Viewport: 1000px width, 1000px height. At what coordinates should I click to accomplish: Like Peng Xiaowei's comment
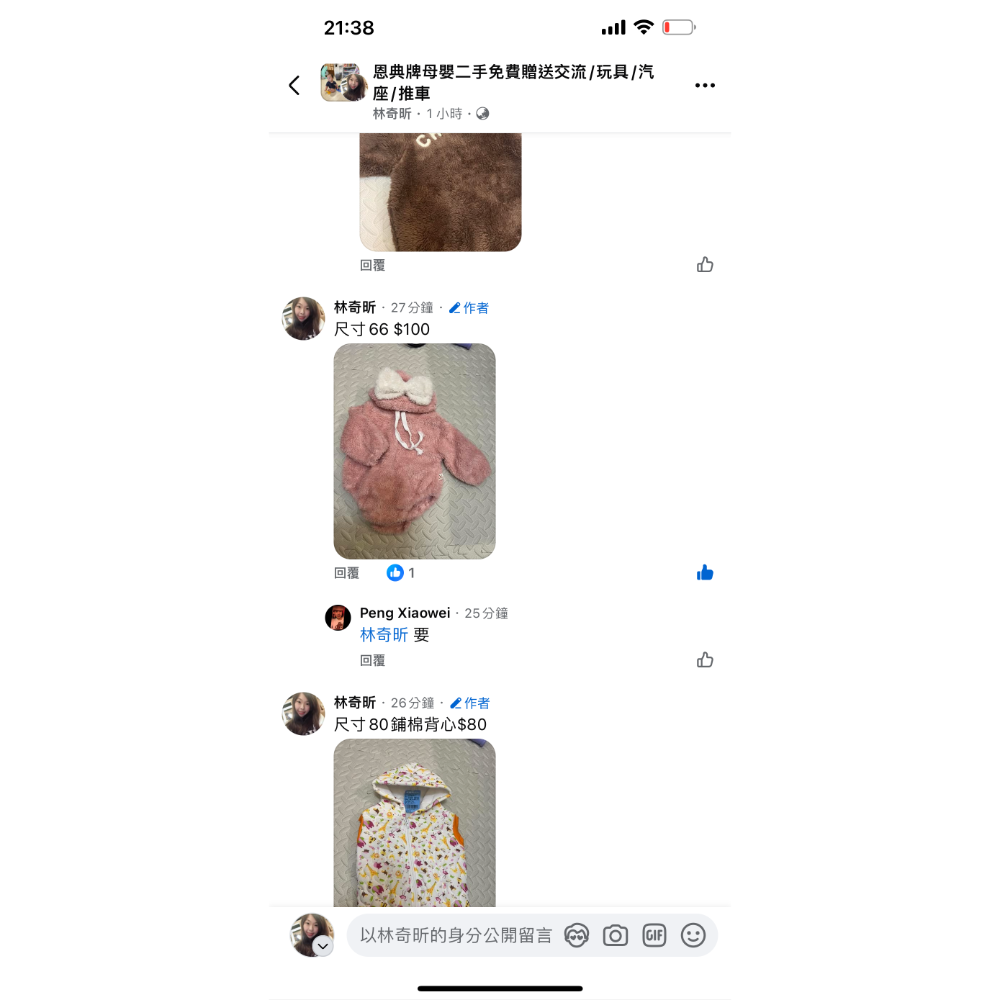click(705, 660)
